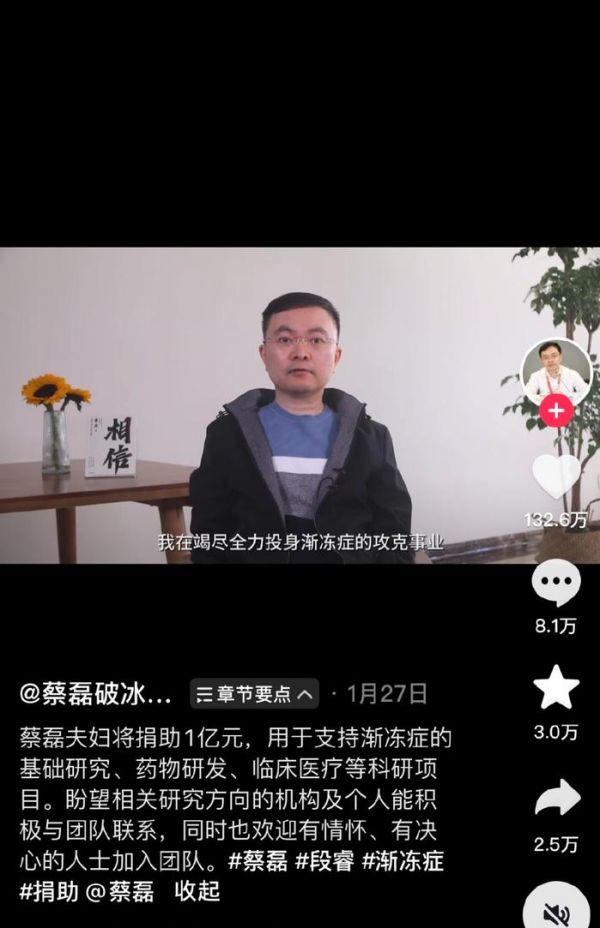Follow the creator with the plus badge

pyautogui.click(x=556, y=409)
